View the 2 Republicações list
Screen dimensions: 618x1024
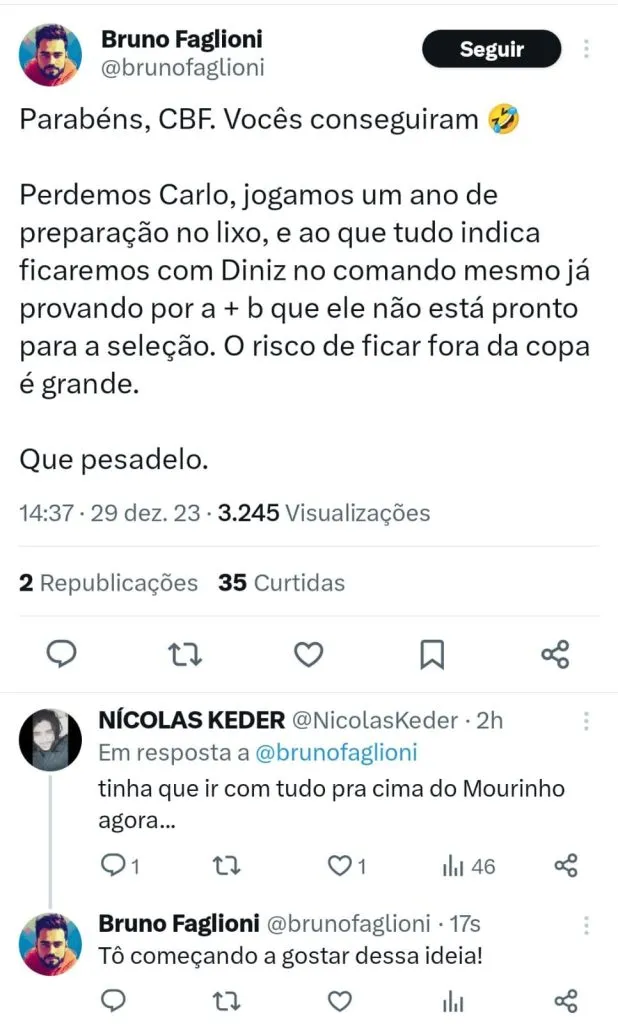[x=109, y=583]
